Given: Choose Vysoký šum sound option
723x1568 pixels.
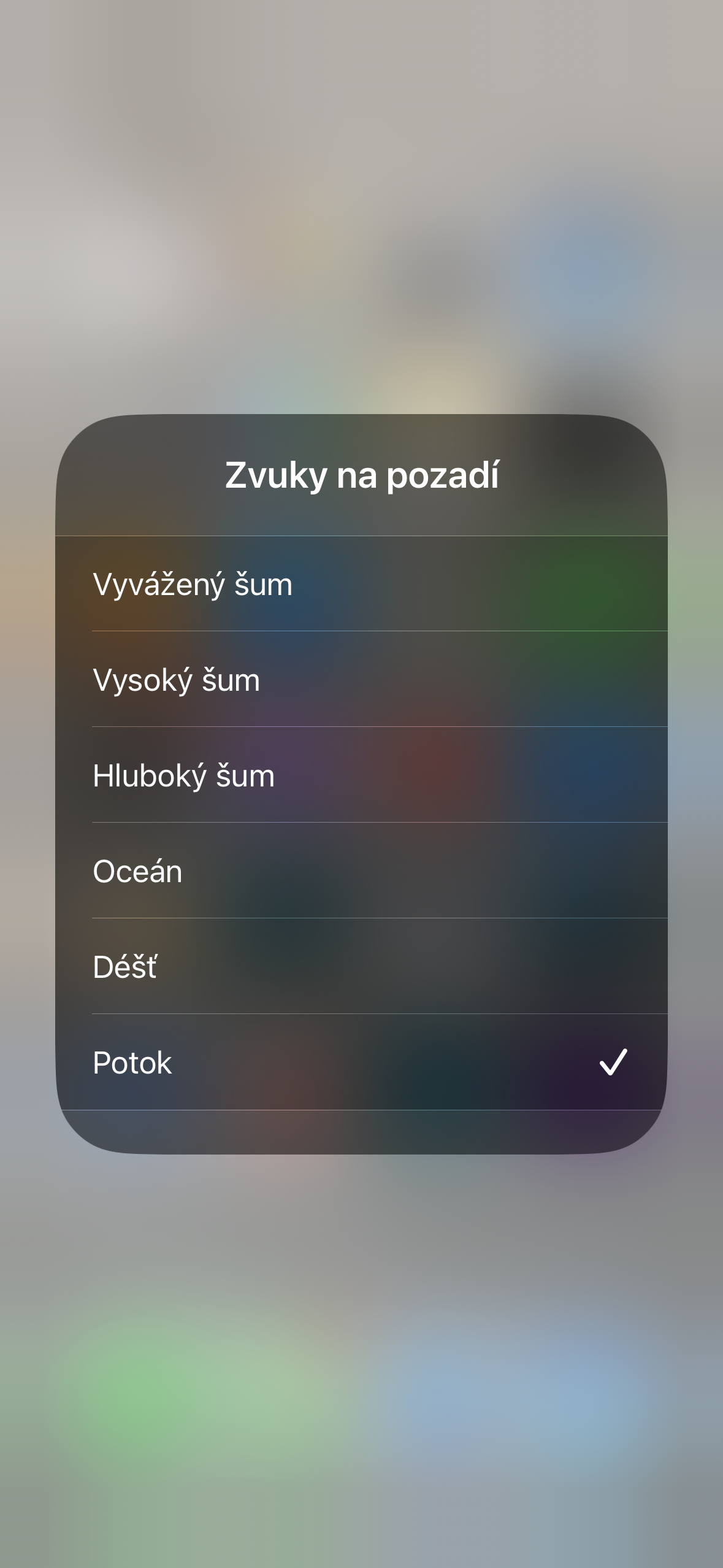Looking at the screenshot, I should coord(361,680).
